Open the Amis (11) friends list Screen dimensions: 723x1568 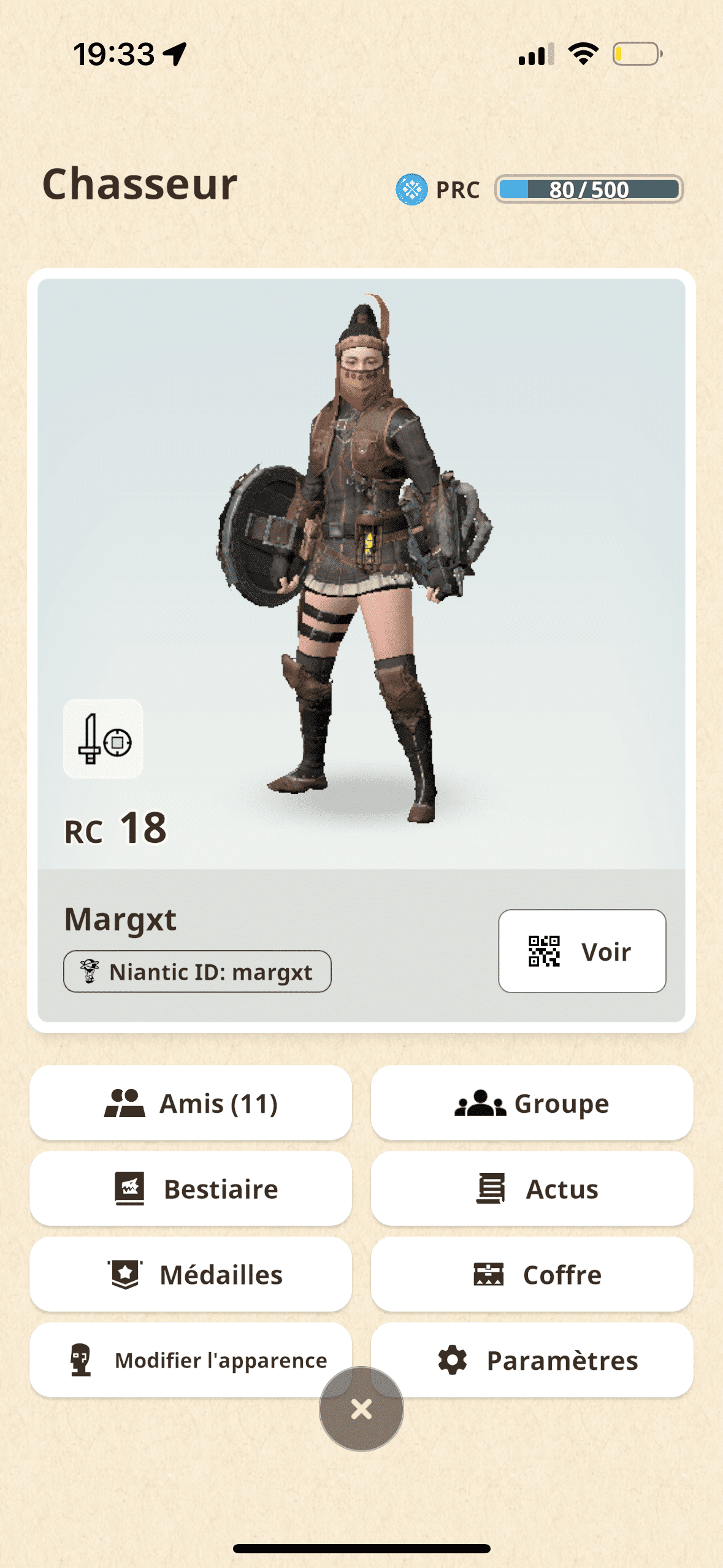[191, 1103]
